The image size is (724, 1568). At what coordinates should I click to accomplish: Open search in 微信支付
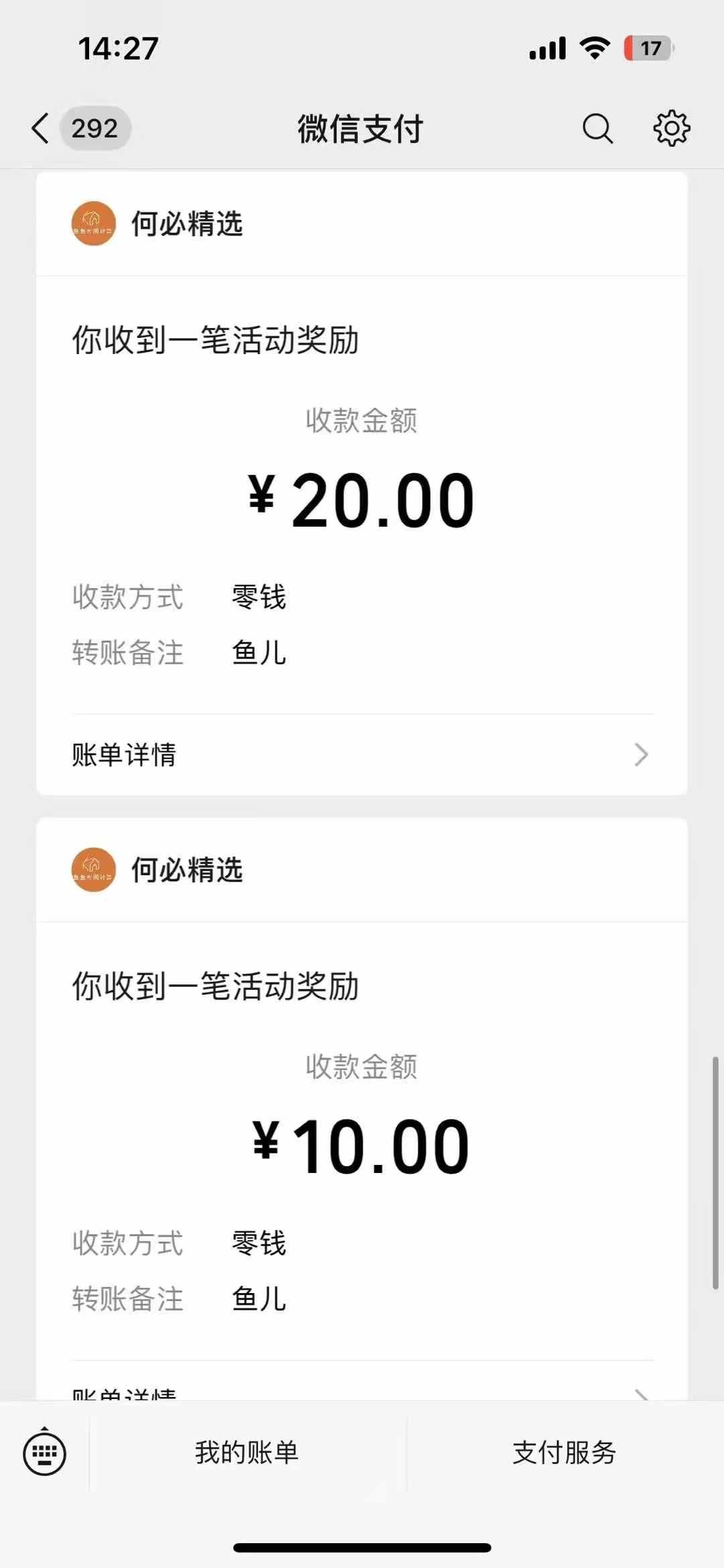coord(597,128)
